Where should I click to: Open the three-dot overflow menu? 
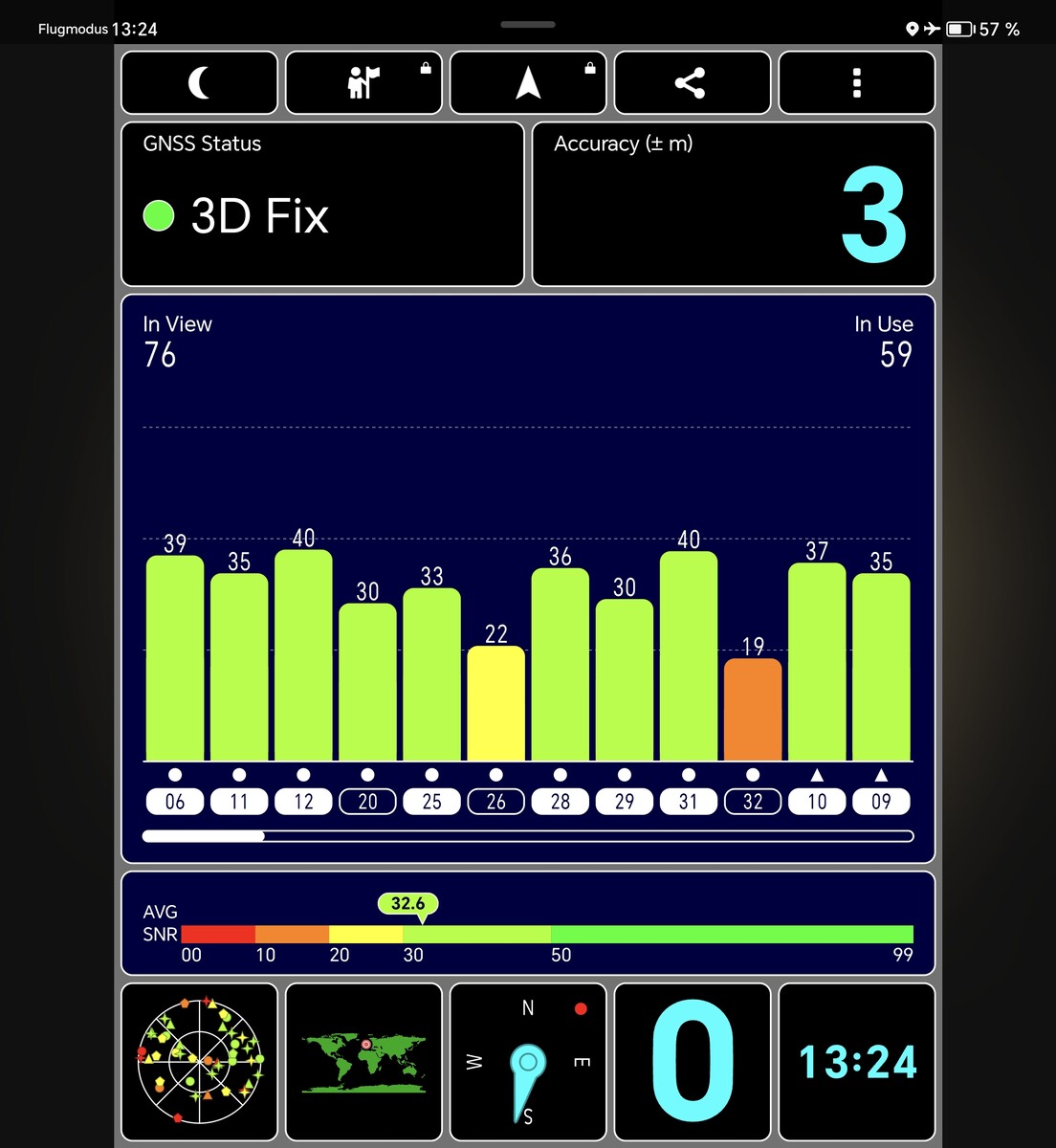pyautogui.click(x=856, y=83)
